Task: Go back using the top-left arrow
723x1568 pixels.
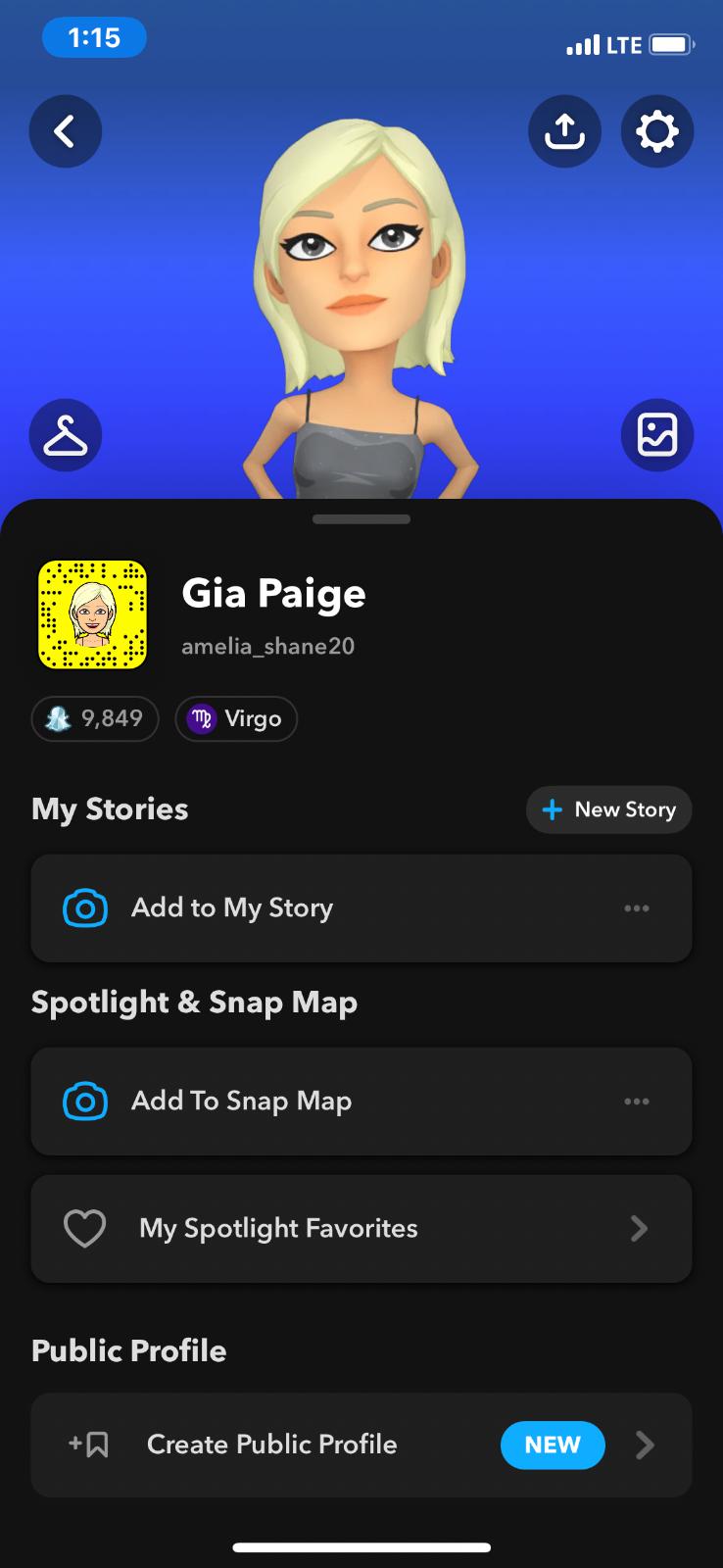Action: click(x=66, y=131)
